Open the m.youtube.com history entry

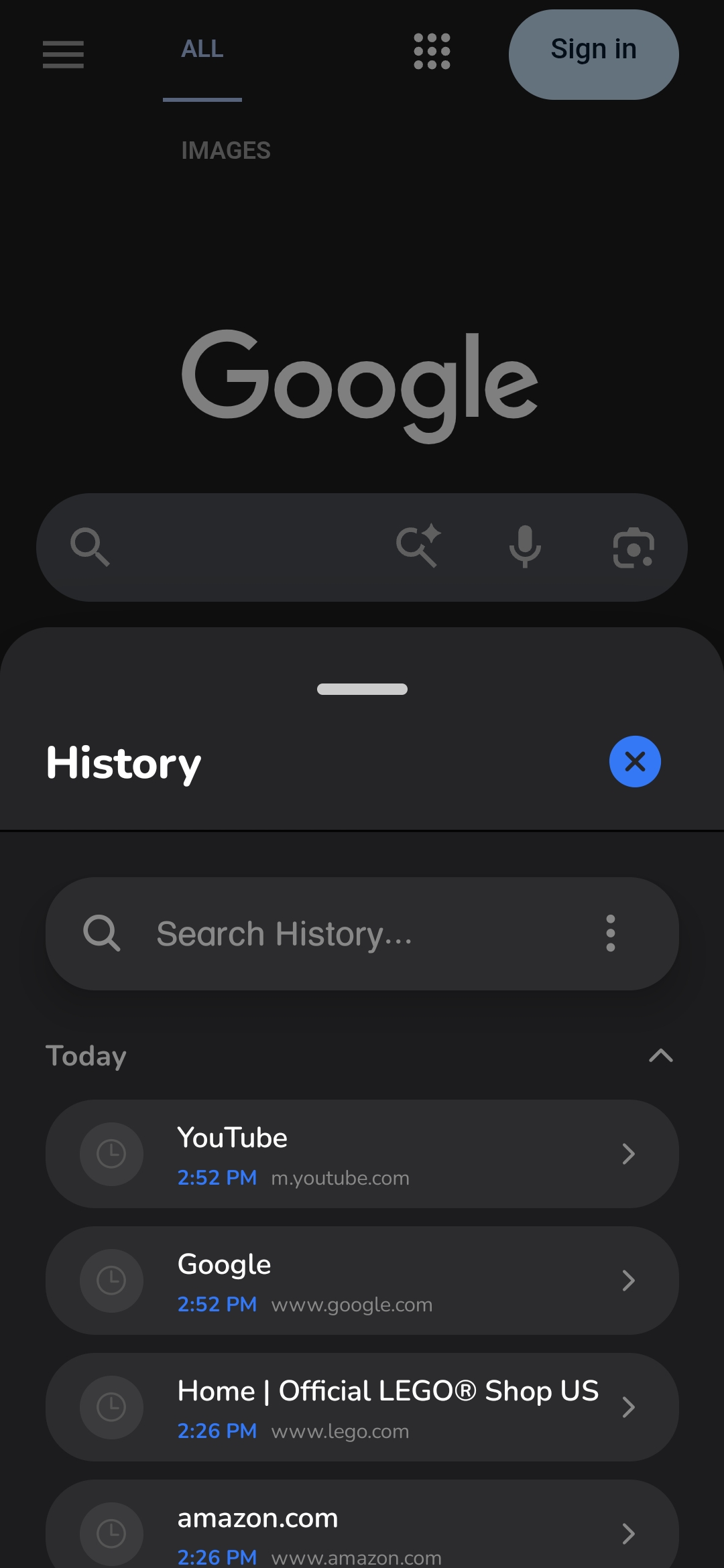click(x=362, y=1154)
